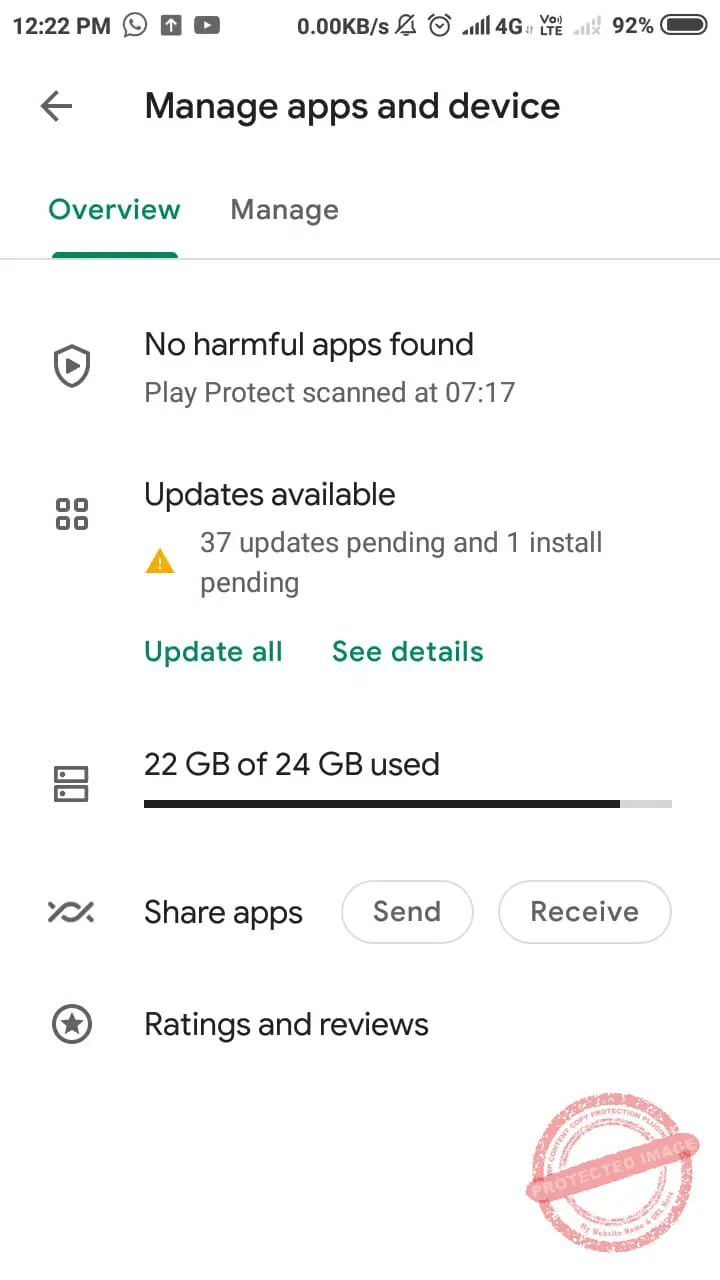This screenshot has height=1280, width=720.
Task: Tap the YouTube icon in the status bar
Action: (207, 25)
